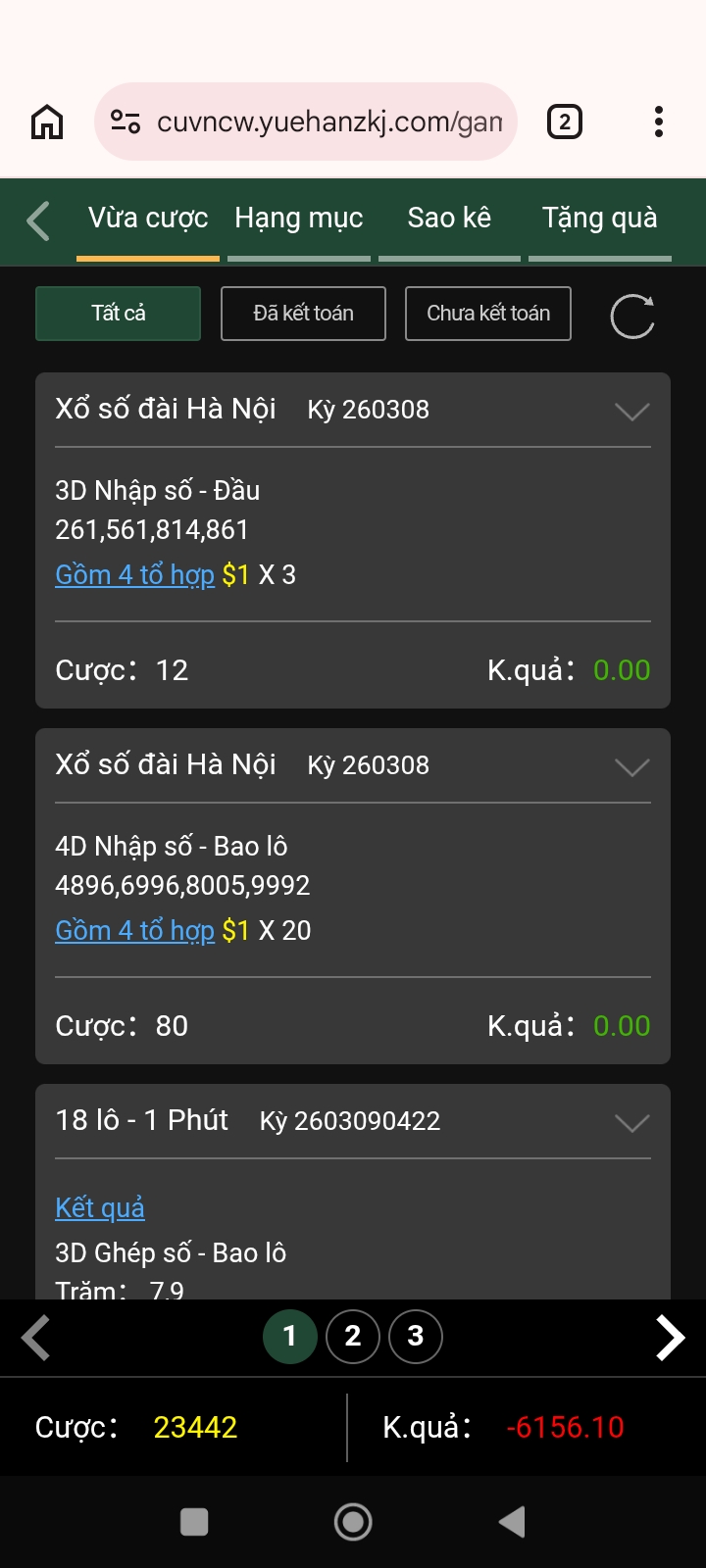Filter by Đã kết toán

click(303, 314)
